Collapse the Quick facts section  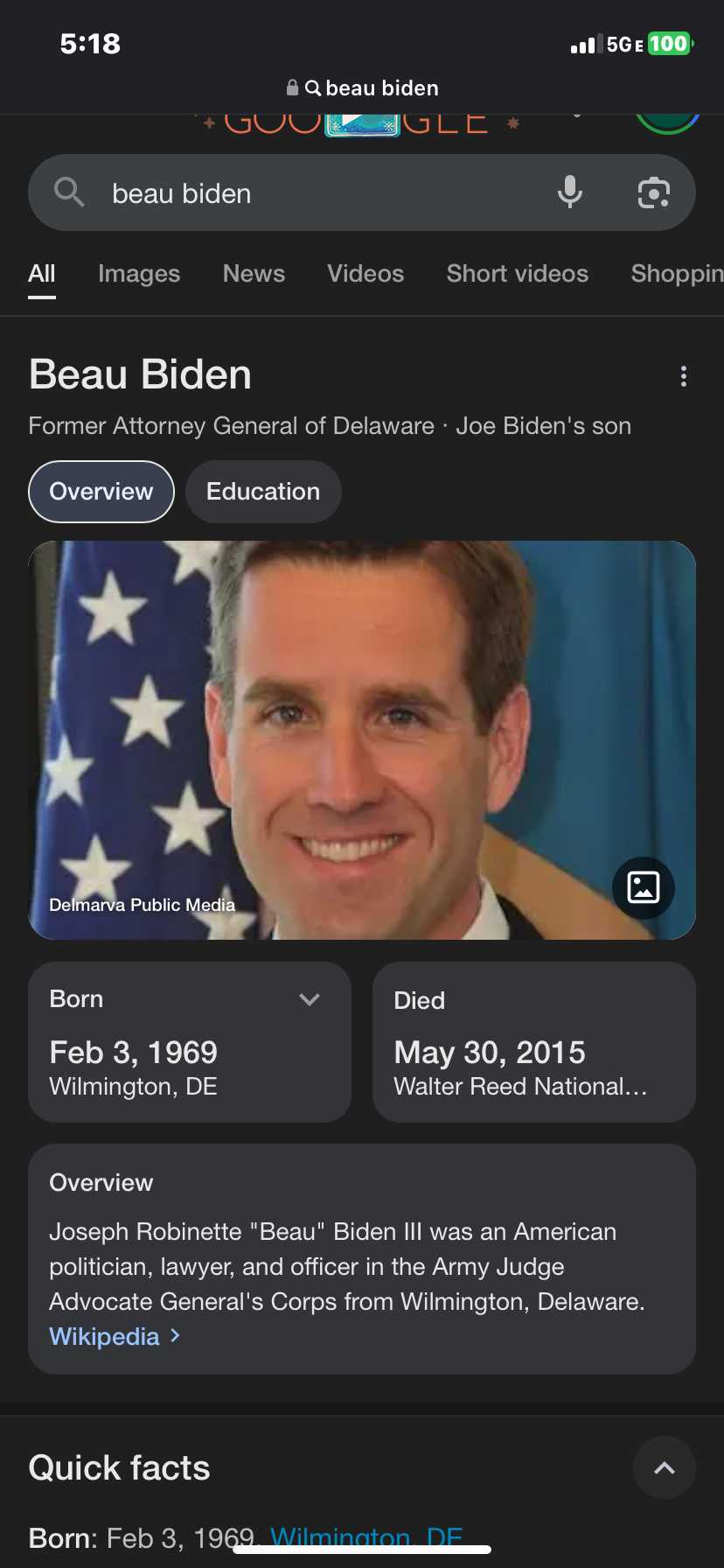(665, 1467)
